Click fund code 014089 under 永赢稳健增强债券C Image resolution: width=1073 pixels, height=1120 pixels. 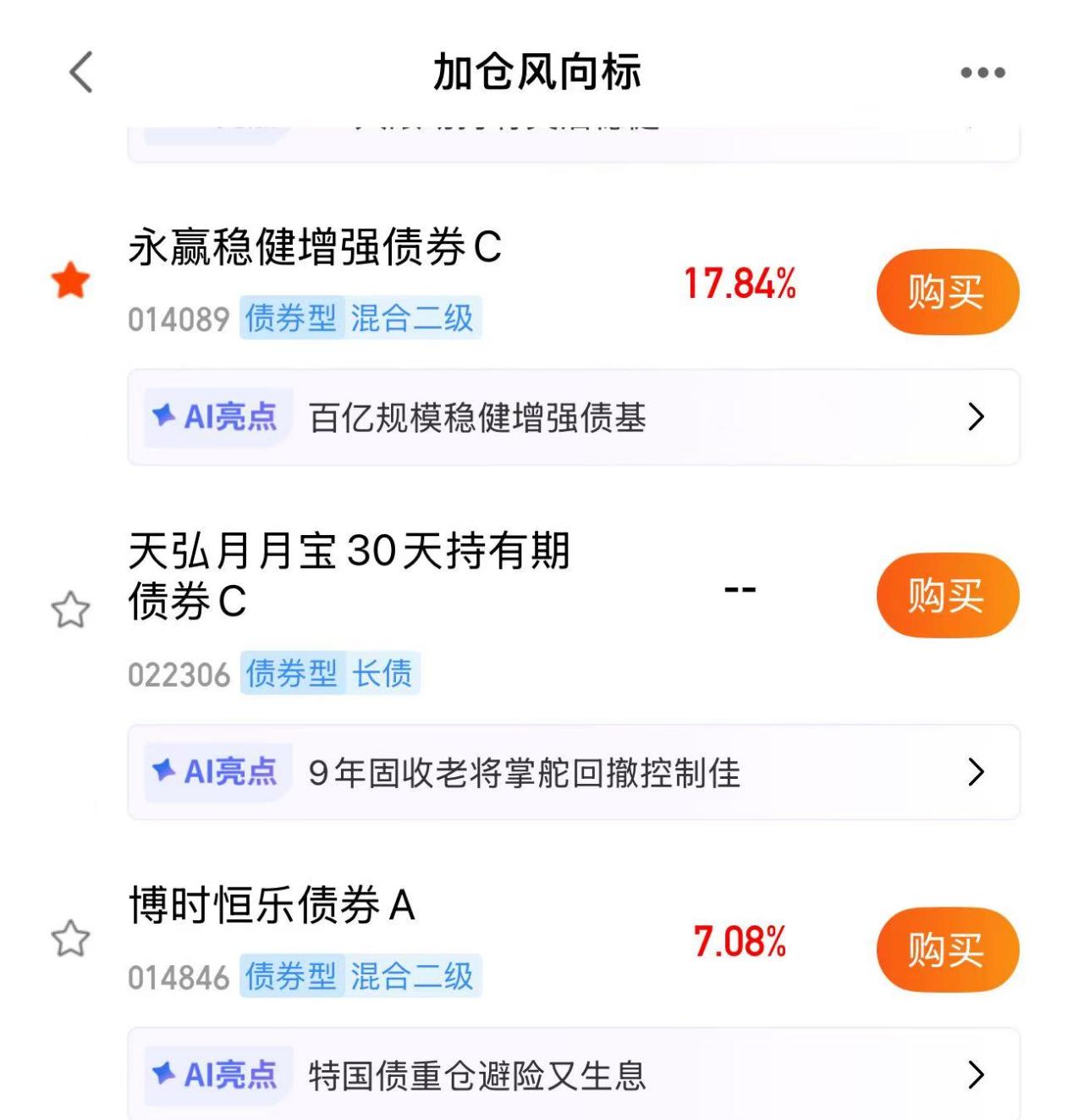tap(178, 317)
